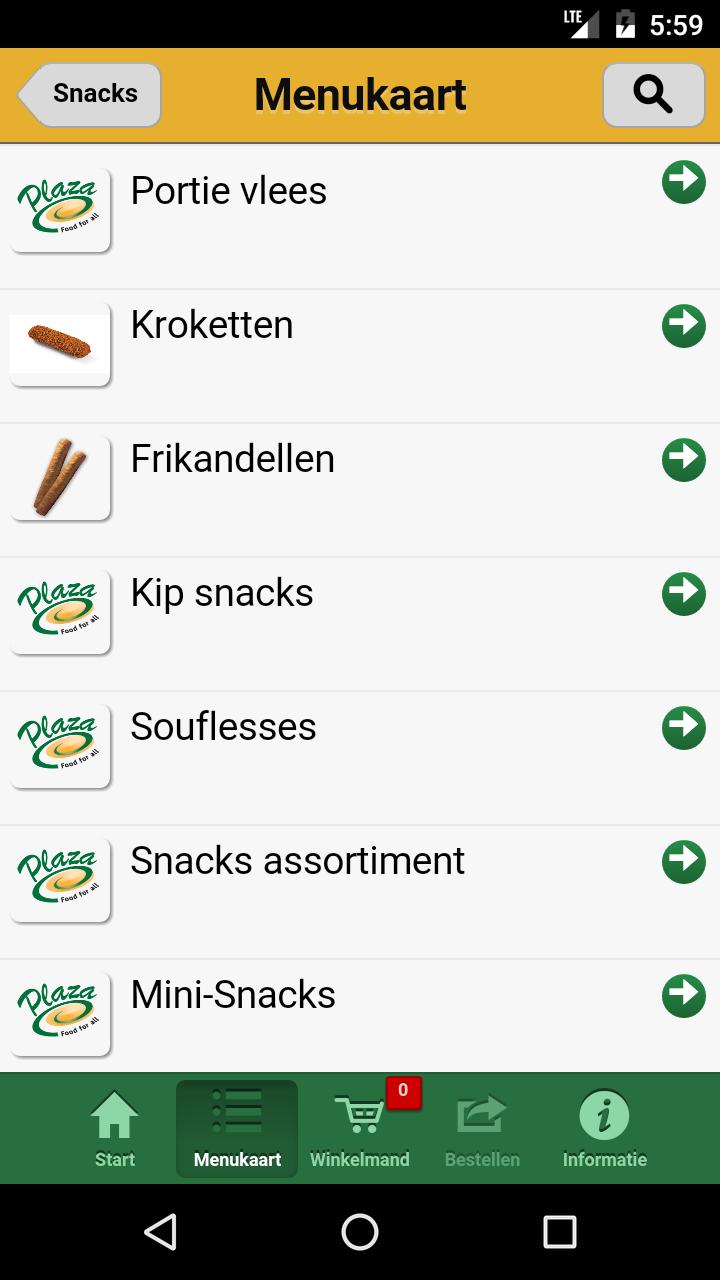Screen dimensions: 720x1280
Task: Browse Kip snacks
Action: (x=360, y=620)
